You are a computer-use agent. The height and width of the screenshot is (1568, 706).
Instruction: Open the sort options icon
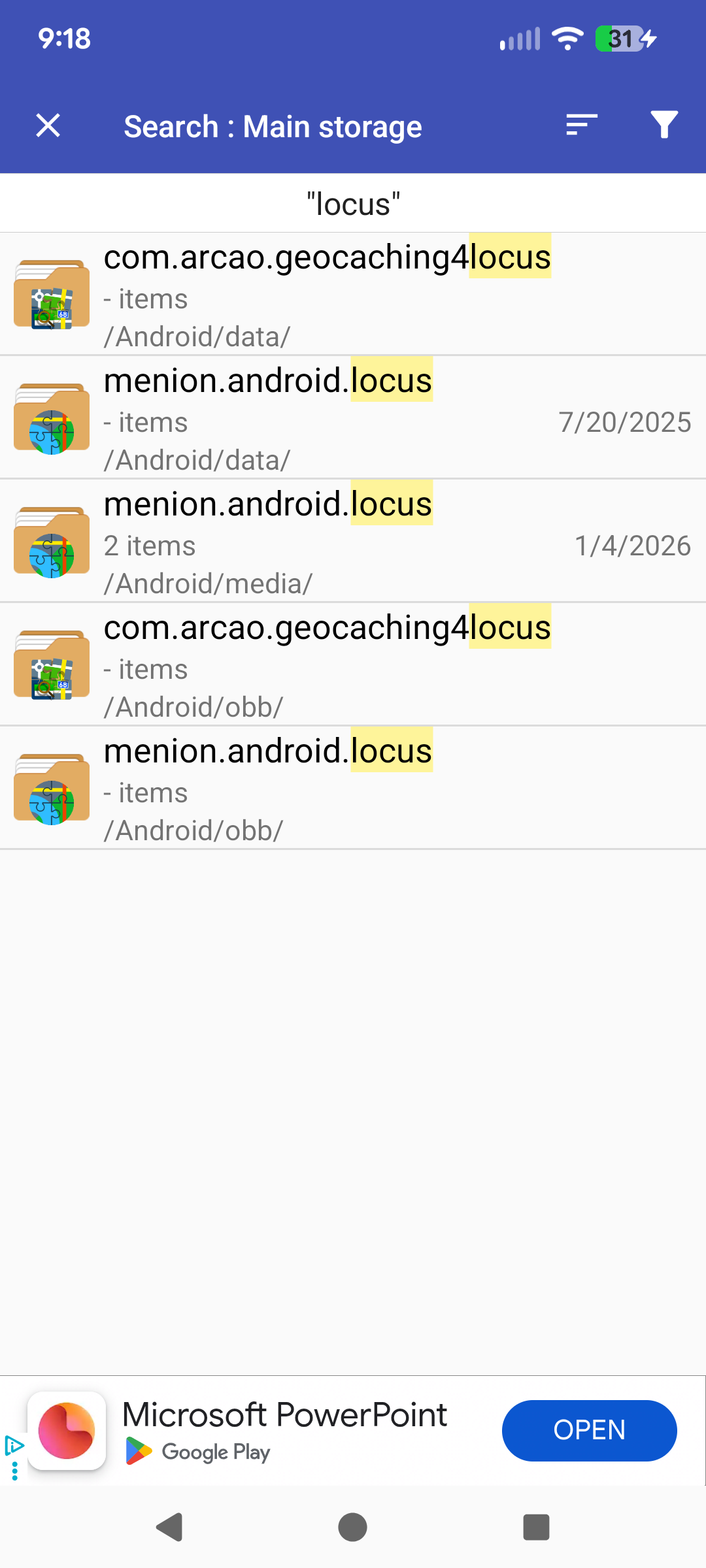point(581,125)
